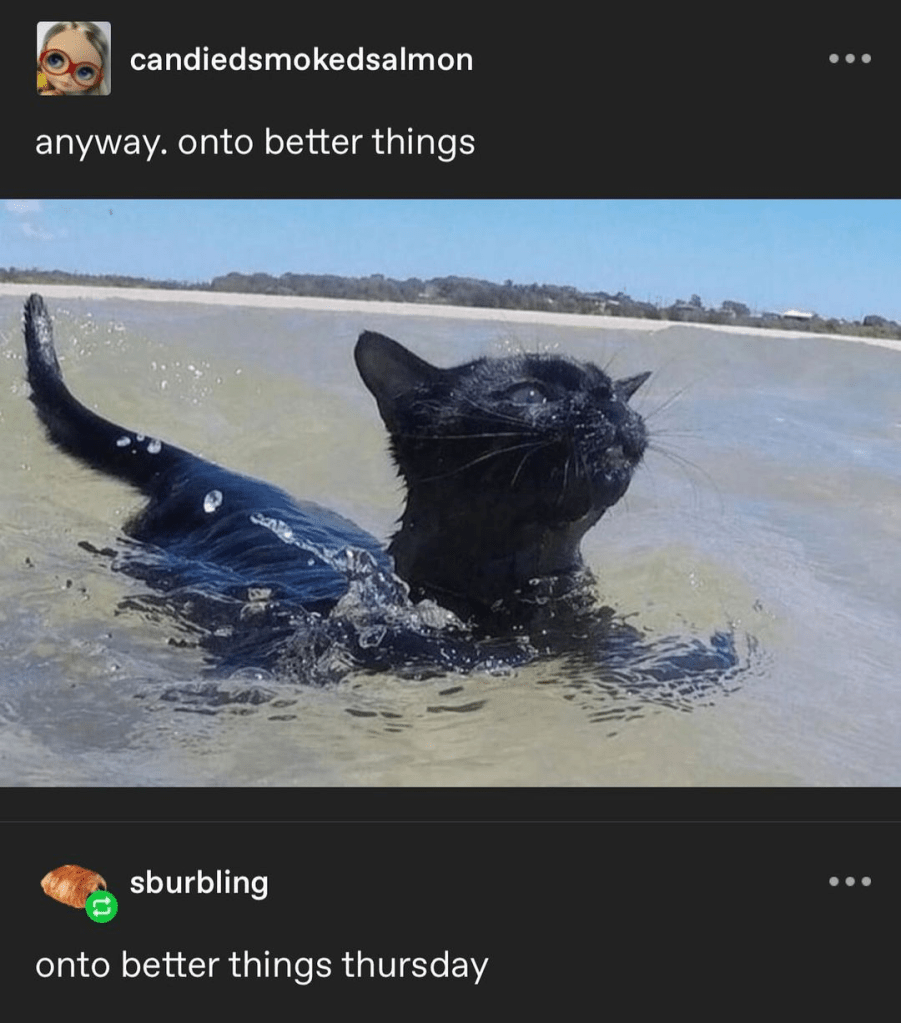Viewport: 901px width, 1023px height.
Task: Tap the candiedsmokedsalmon username
Action: pos(301,60)
